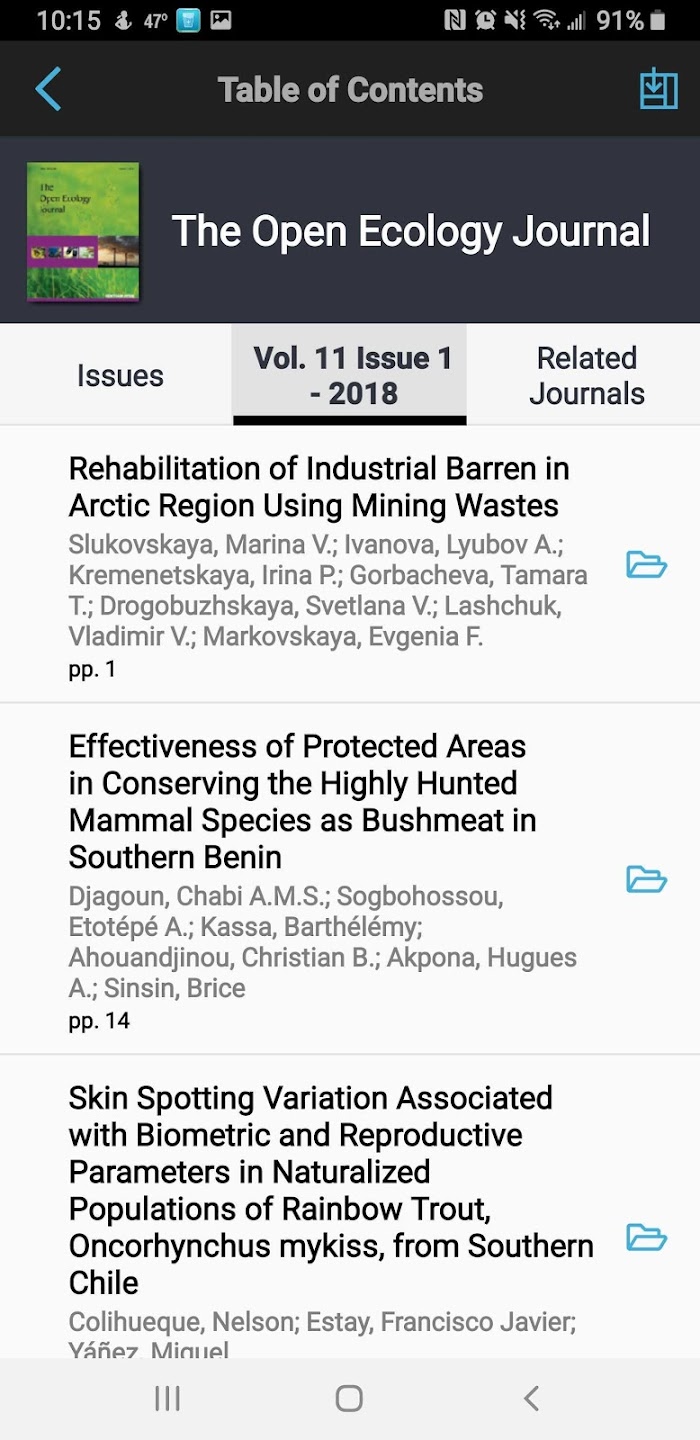Switch to the Issues tab

(120, 376)
